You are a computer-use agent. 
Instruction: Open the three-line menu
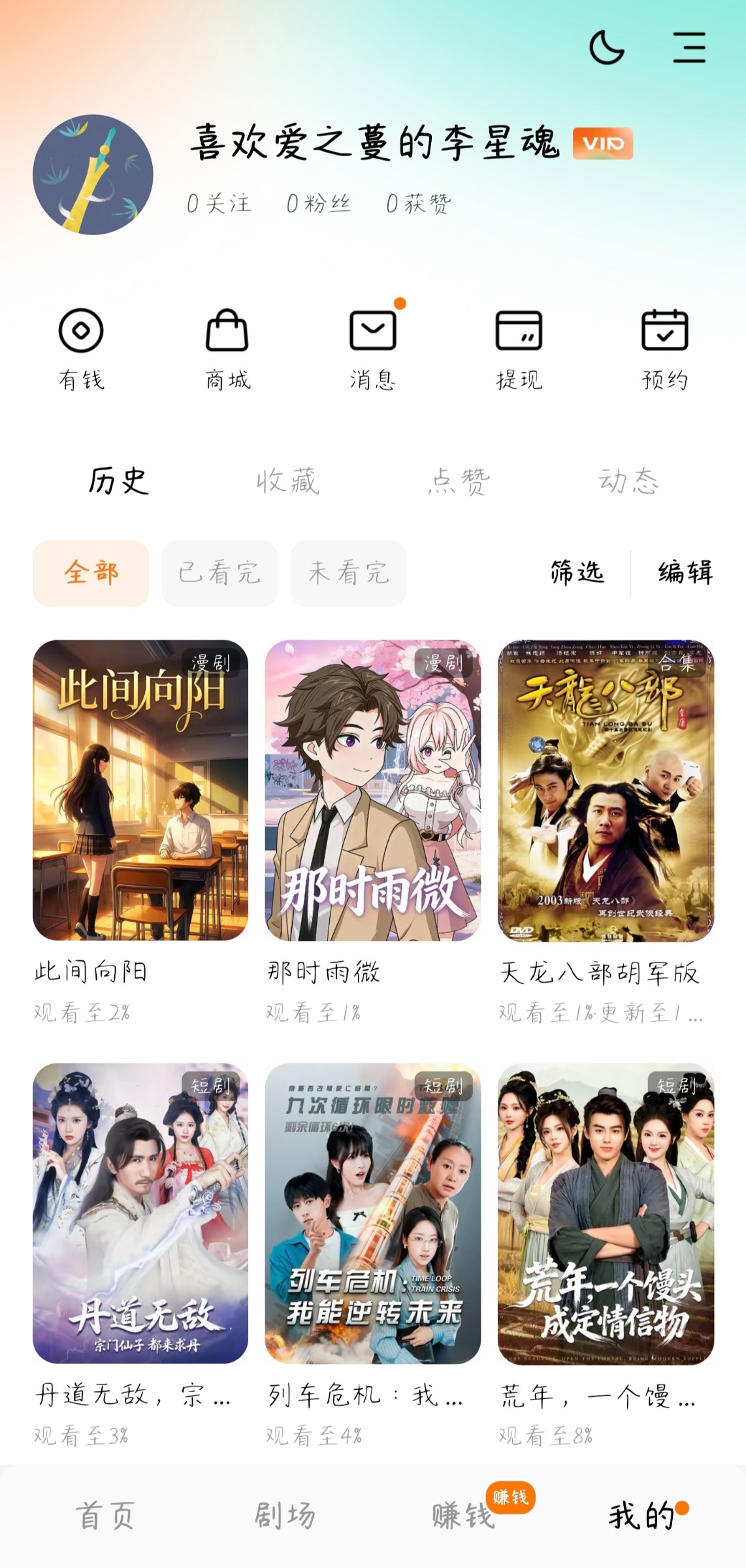[689, 47]
